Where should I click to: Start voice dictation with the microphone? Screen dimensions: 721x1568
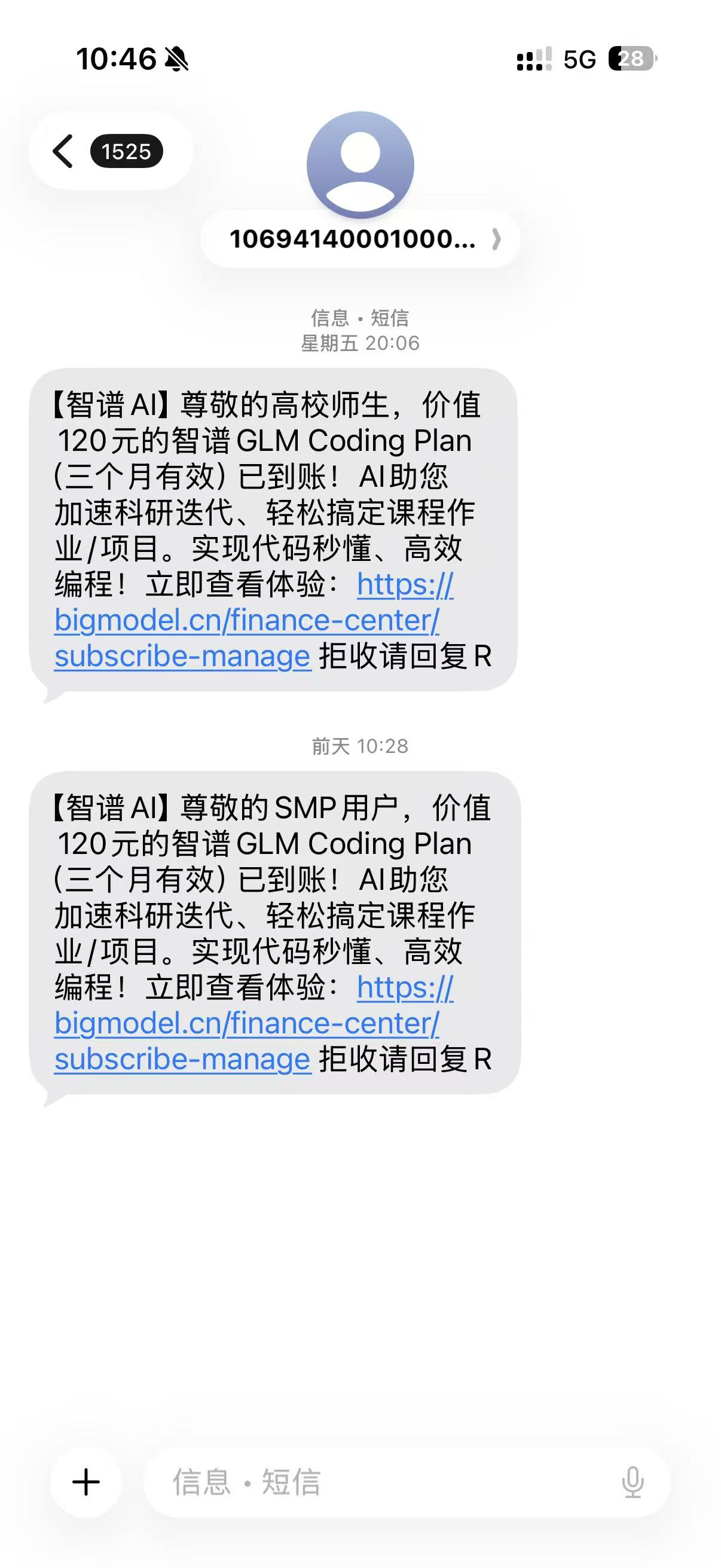point(632,1481)
